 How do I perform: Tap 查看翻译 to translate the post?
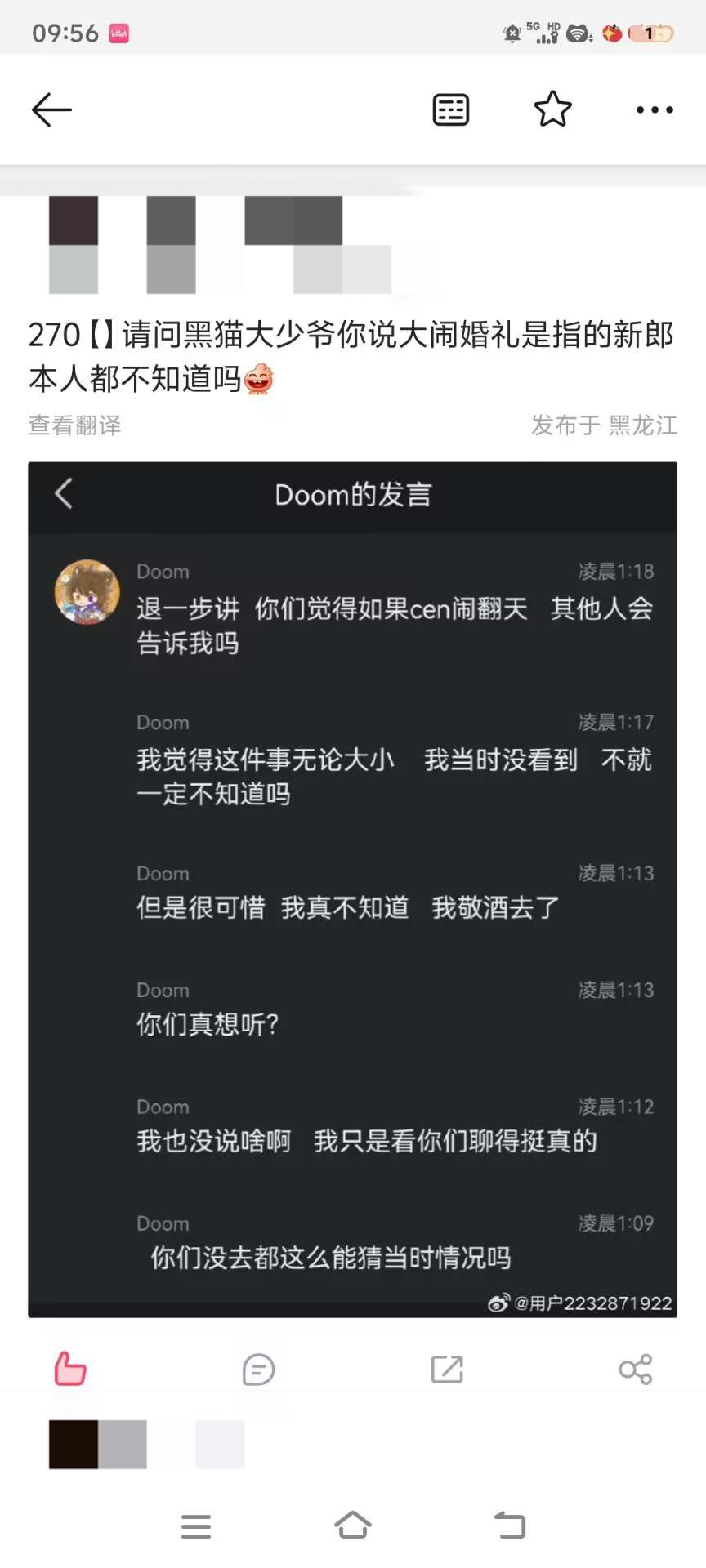74,425
